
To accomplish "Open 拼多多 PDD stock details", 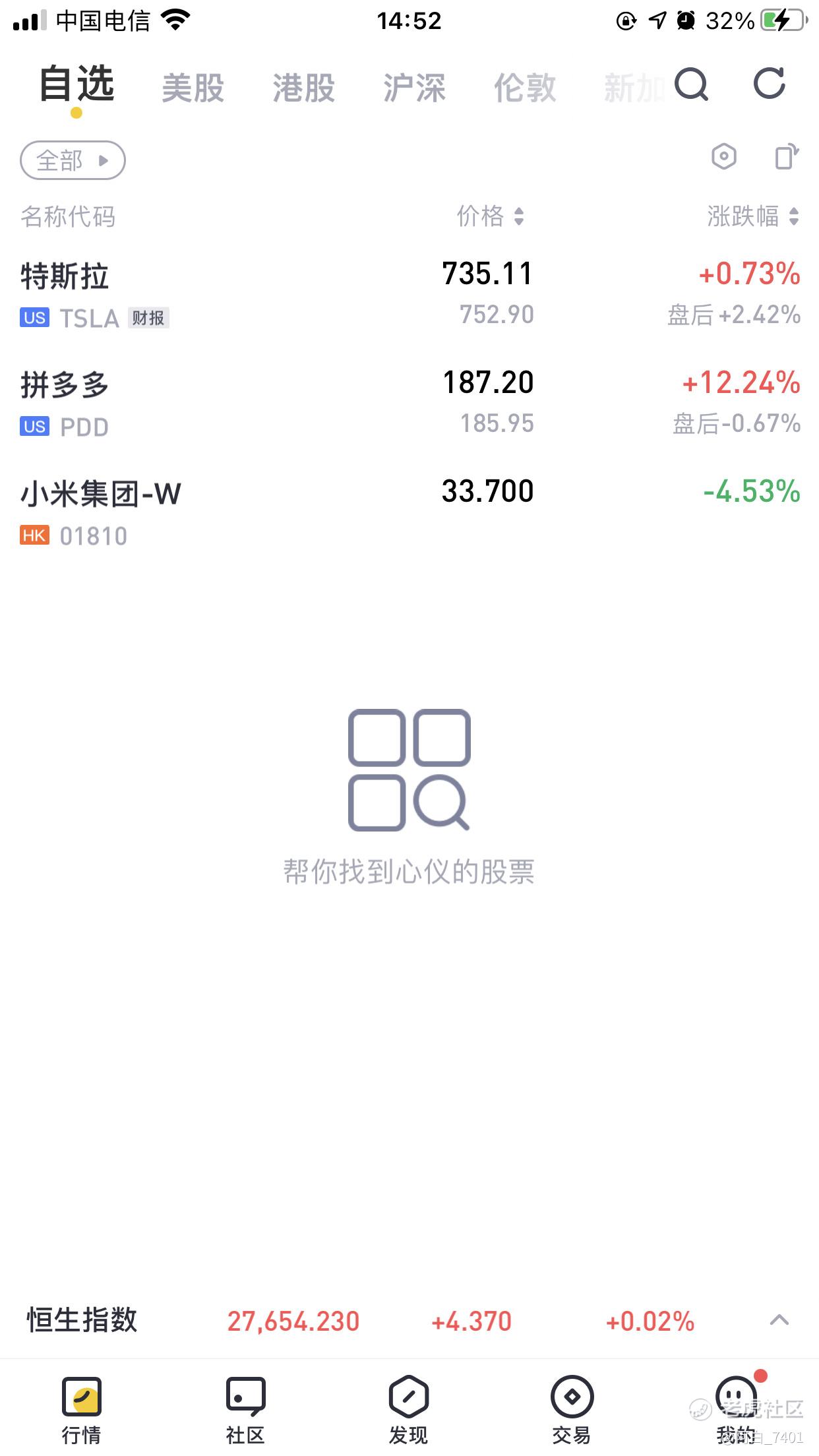I will click(x=409, y=404).
